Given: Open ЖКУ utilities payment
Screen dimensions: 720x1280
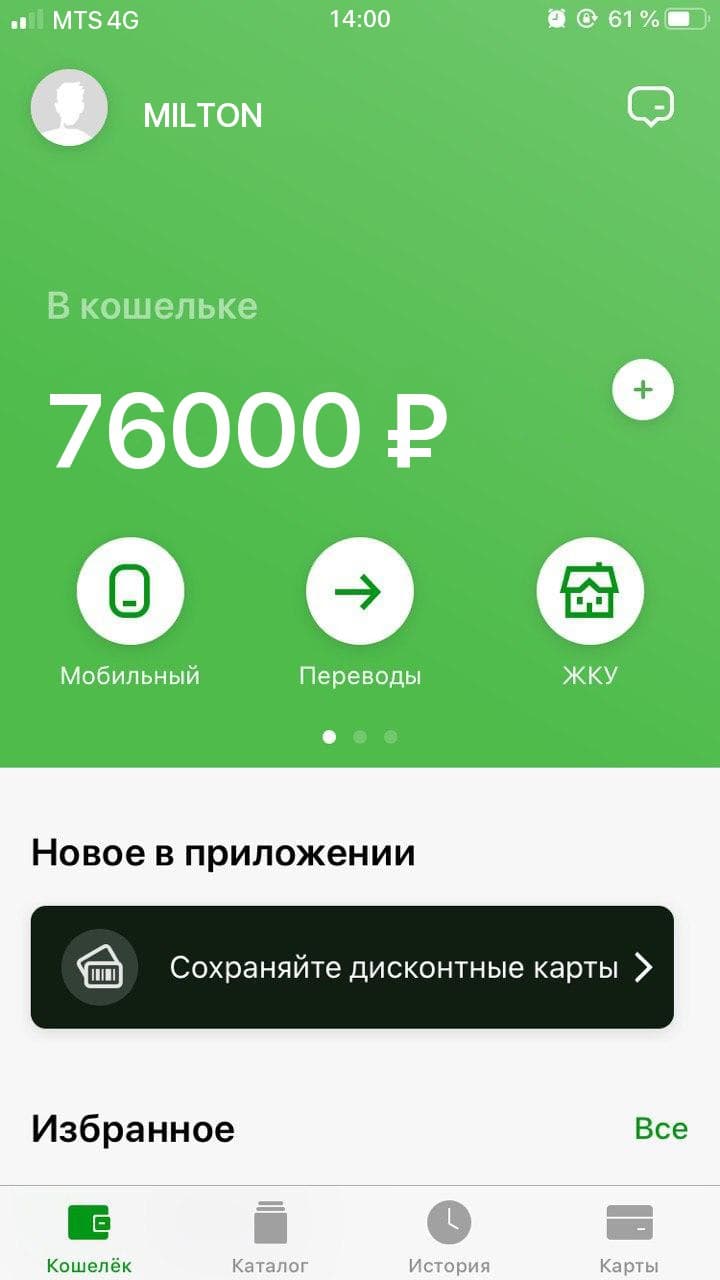Looking at the screenshot, I should click(x=590, y=592).
